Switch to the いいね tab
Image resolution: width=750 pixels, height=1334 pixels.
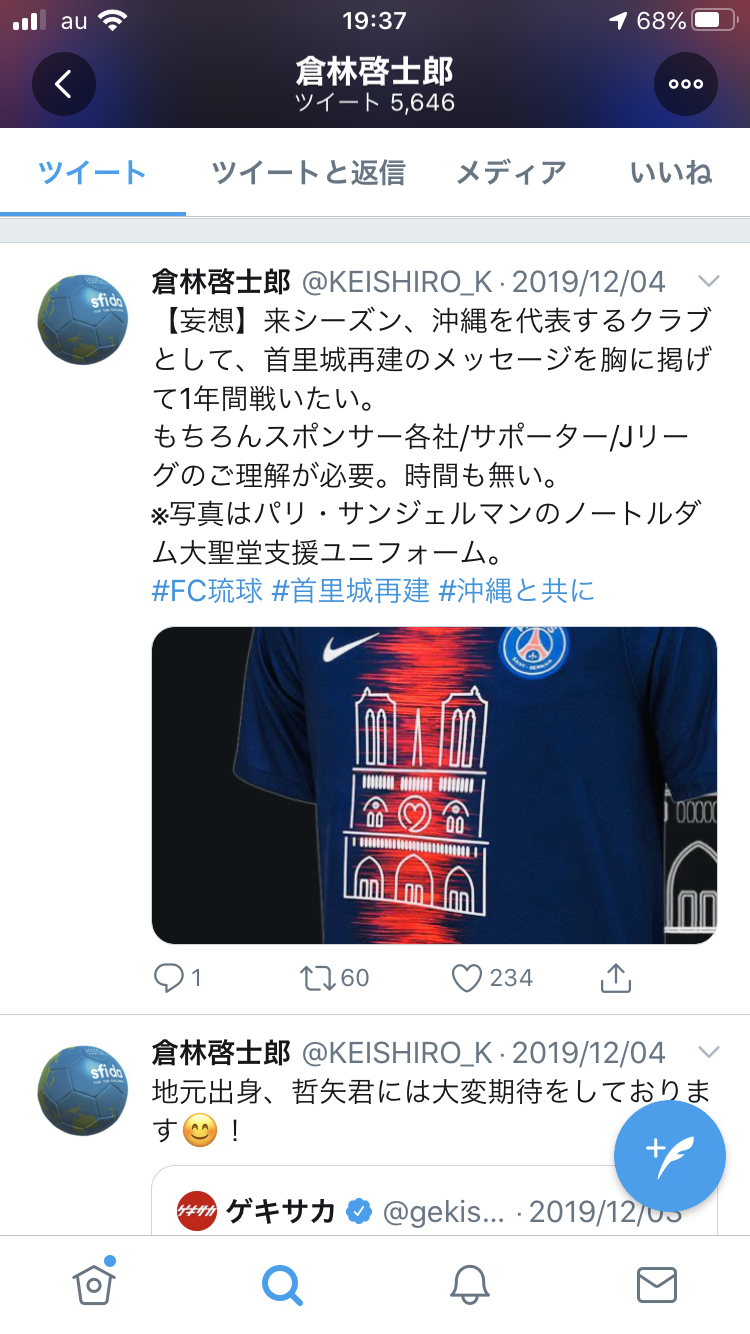pyautogui.click(x=671, y=172)
